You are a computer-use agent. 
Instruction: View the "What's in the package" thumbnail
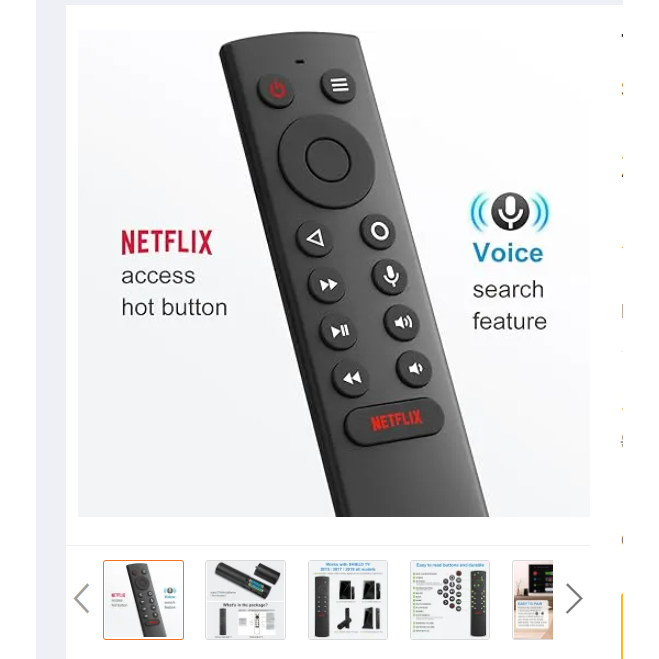point(245,600)
